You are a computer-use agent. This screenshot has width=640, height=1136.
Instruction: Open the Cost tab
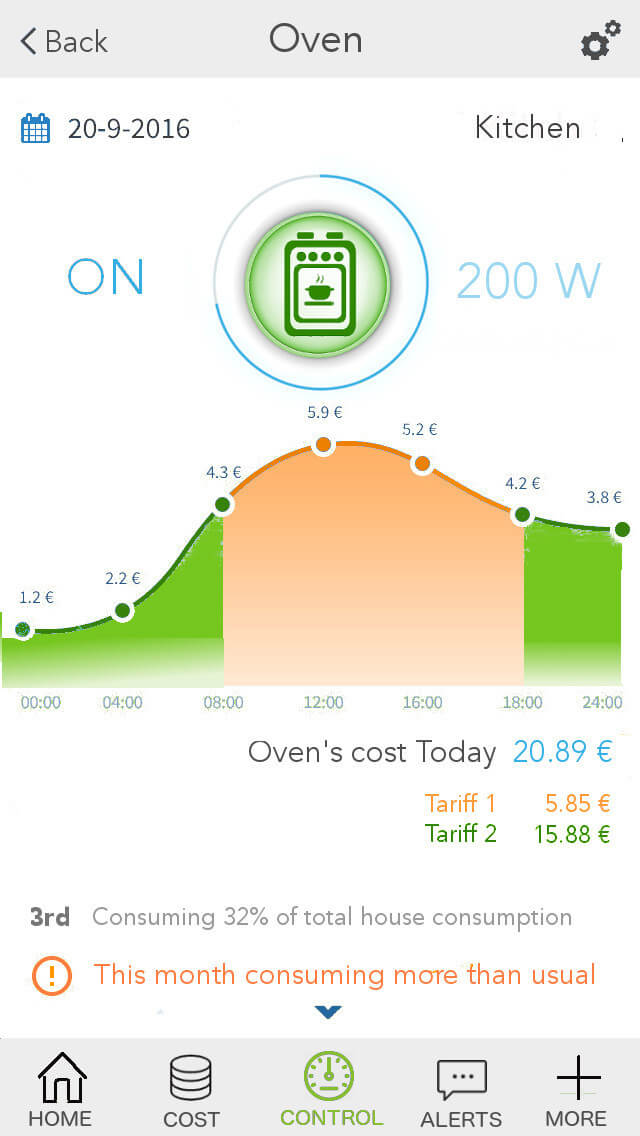pyautogui.click(x=191, y=1091)
